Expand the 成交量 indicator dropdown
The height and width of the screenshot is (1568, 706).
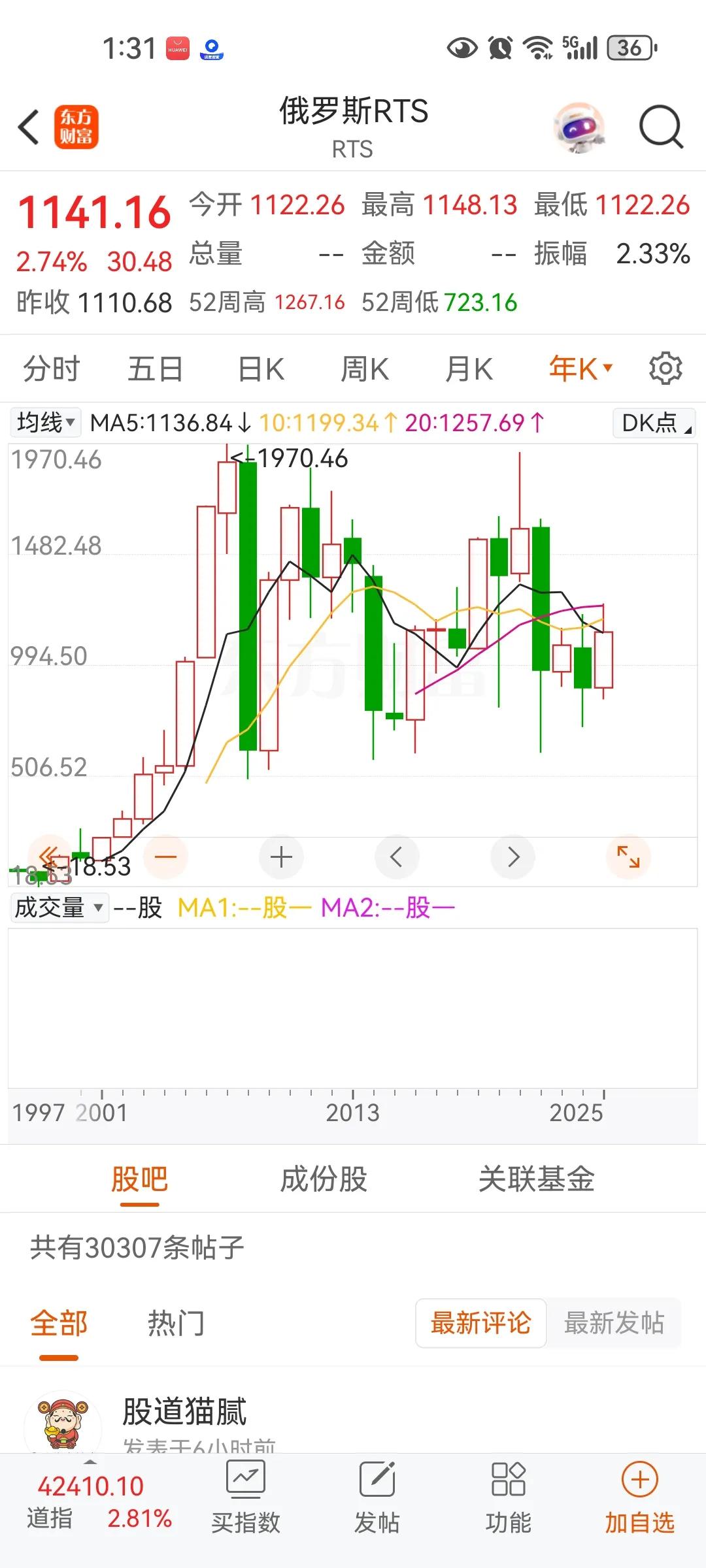click(59, 907)
